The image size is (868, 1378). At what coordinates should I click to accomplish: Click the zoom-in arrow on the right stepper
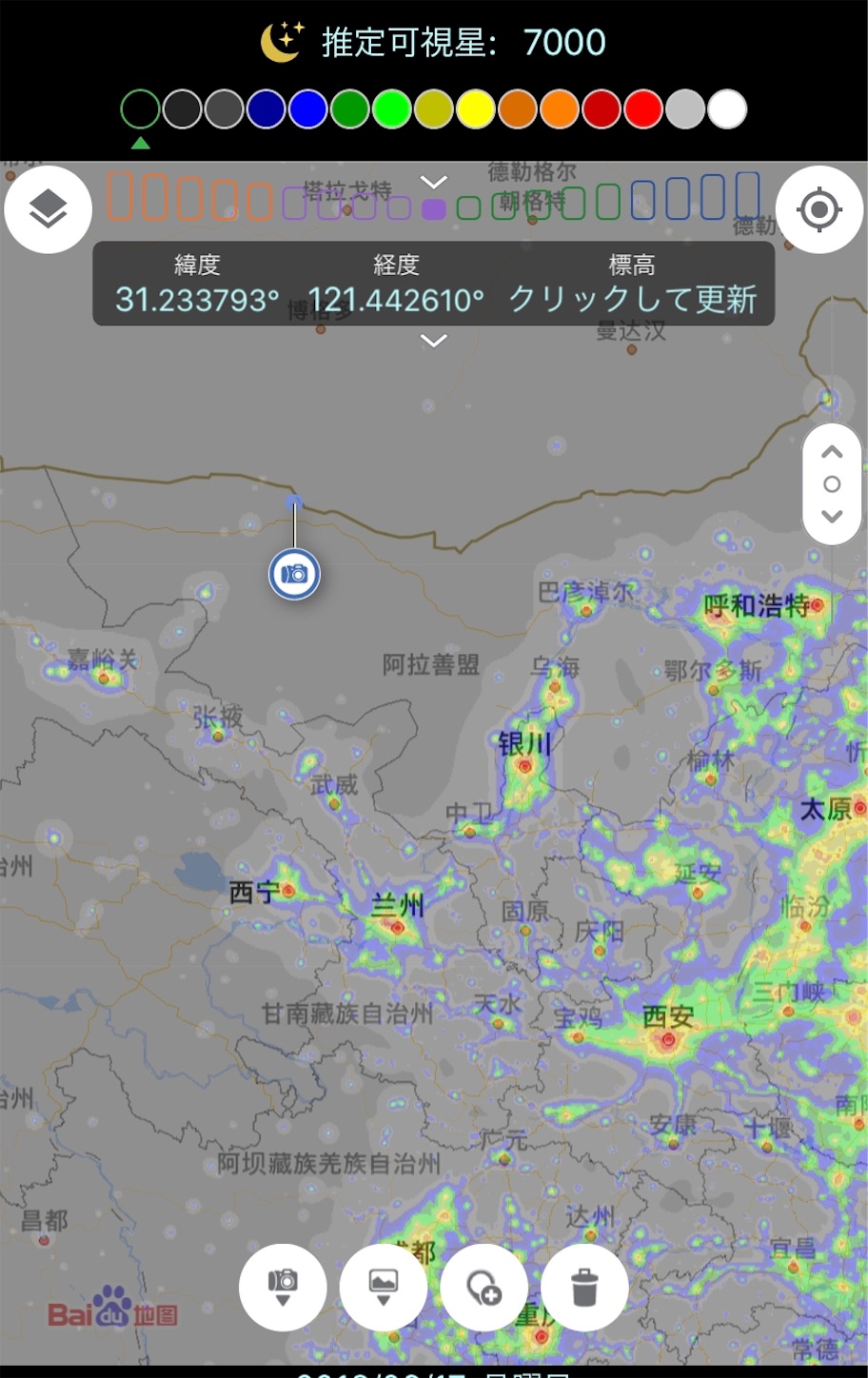point(831,451)
